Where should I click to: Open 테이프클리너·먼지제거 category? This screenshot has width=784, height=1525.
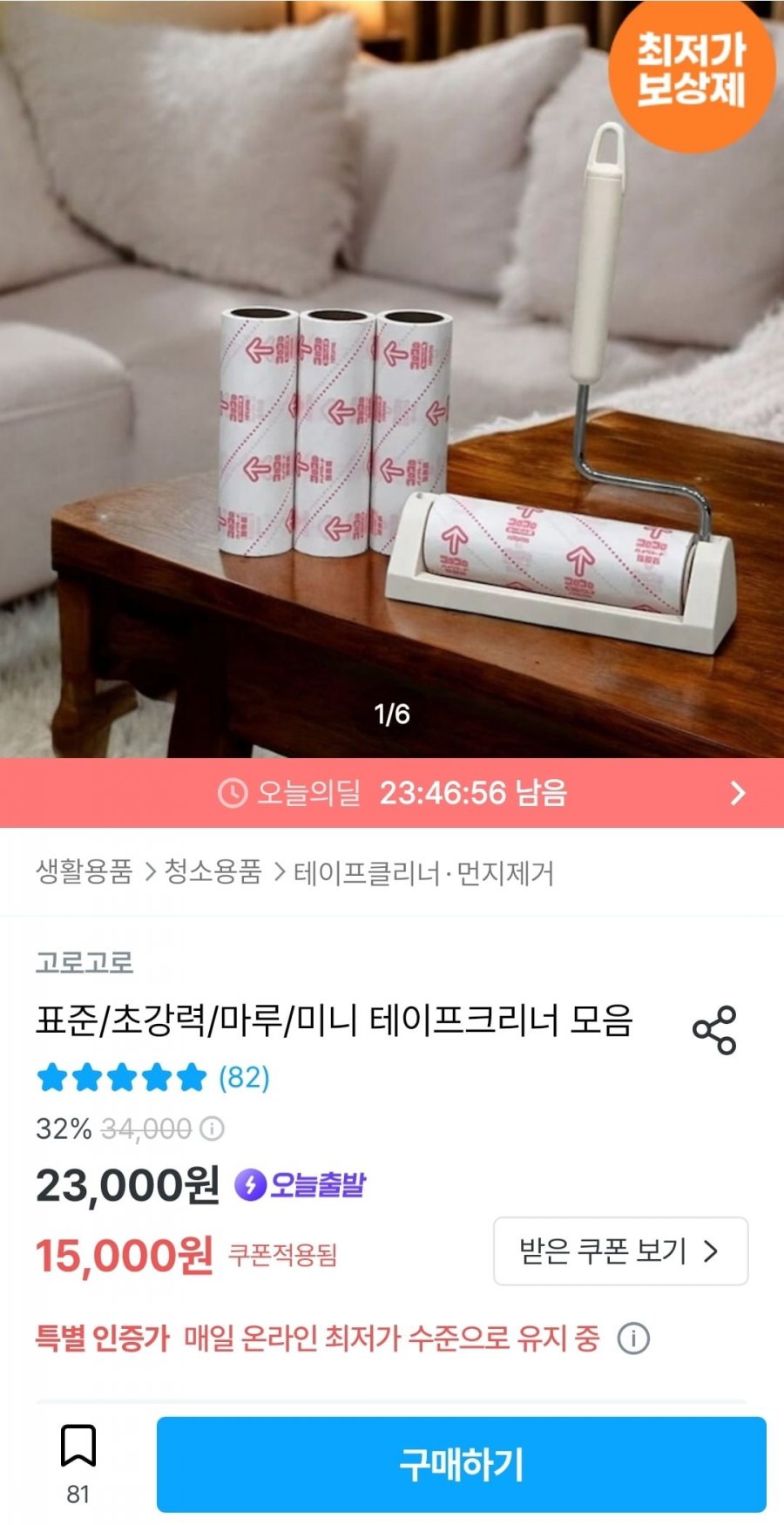[423, 872]
